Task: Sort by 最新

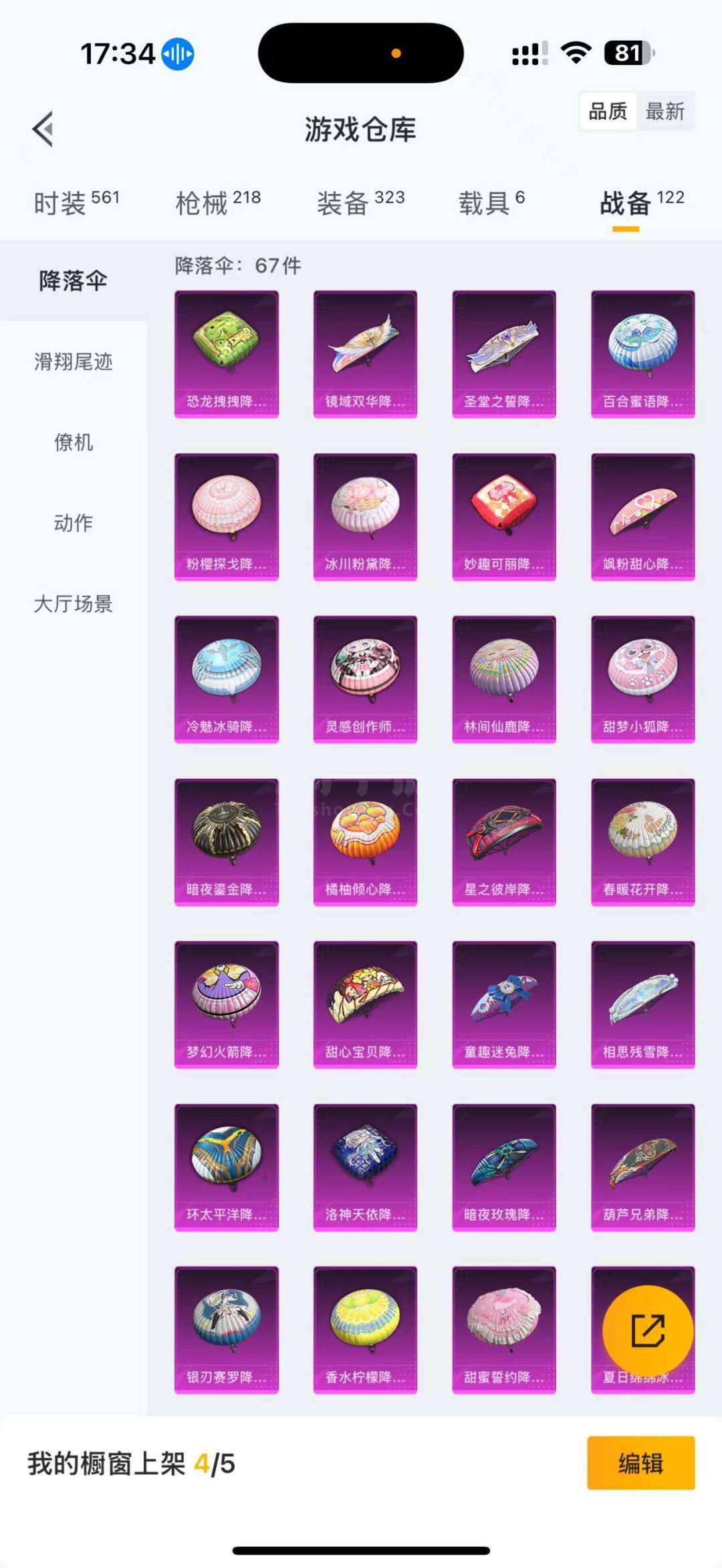Action: [665, 112]
